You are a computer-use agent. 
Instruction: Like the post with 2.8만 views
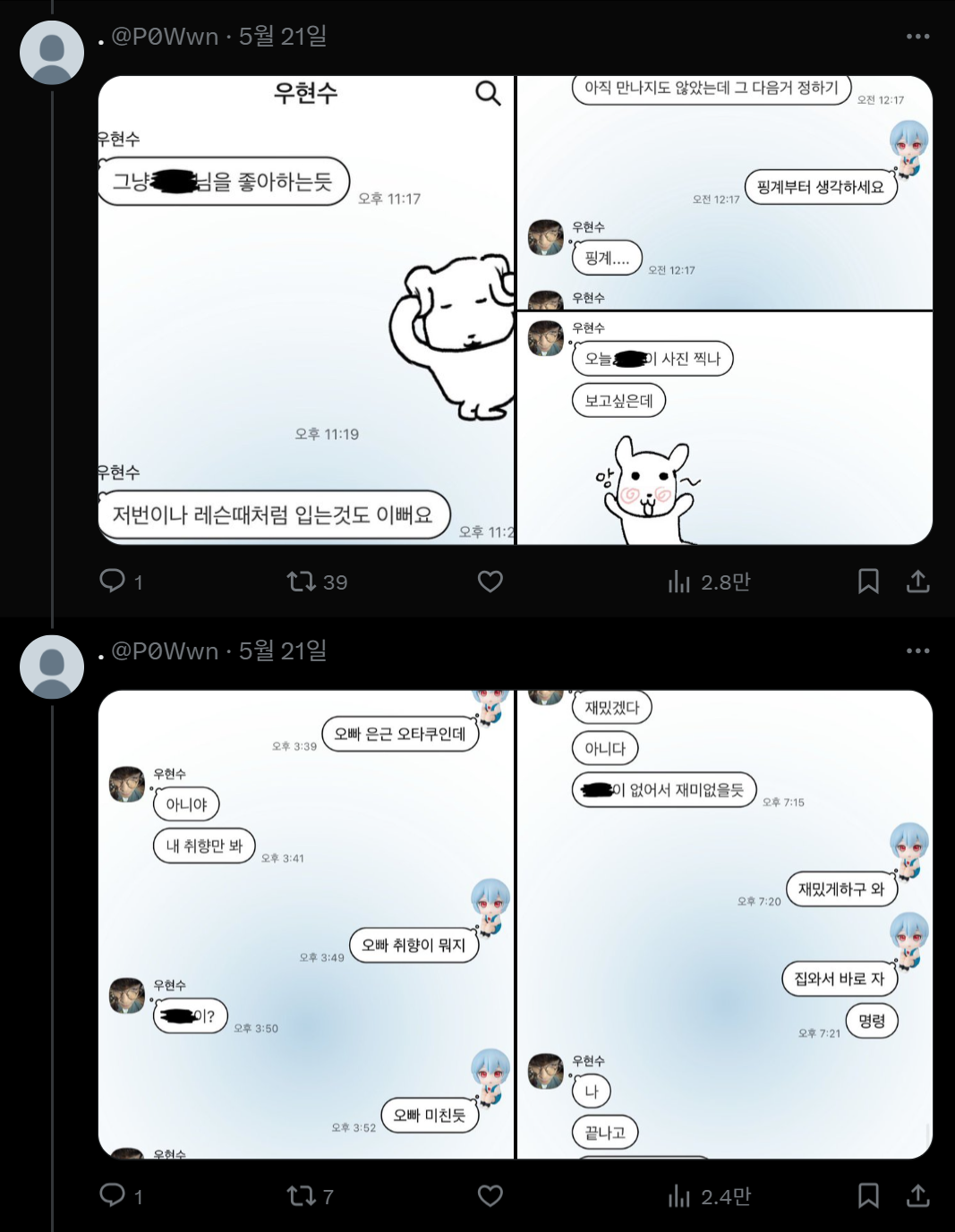[490, 582]
